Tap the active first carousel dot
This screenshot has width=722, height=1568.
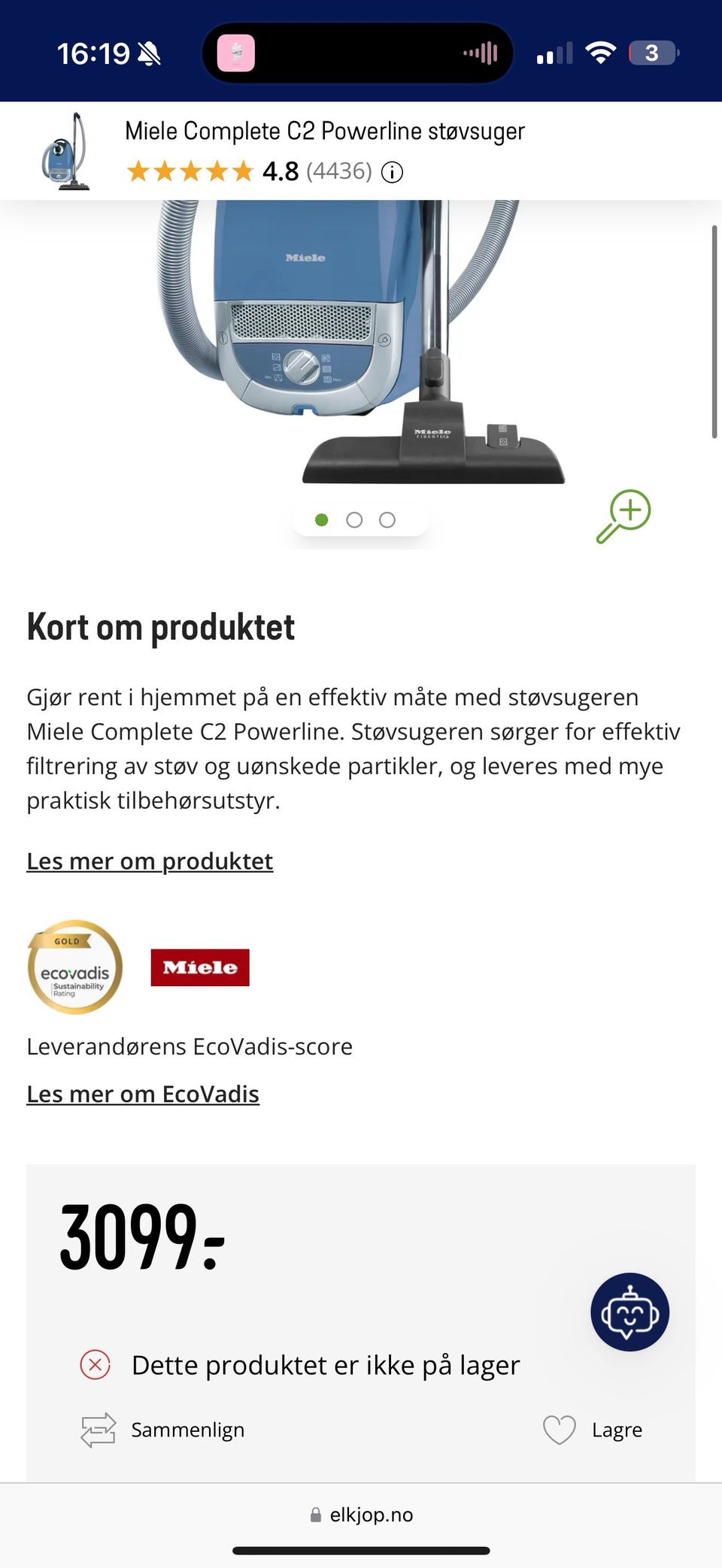pyautogui.click(x=323, y=519)
